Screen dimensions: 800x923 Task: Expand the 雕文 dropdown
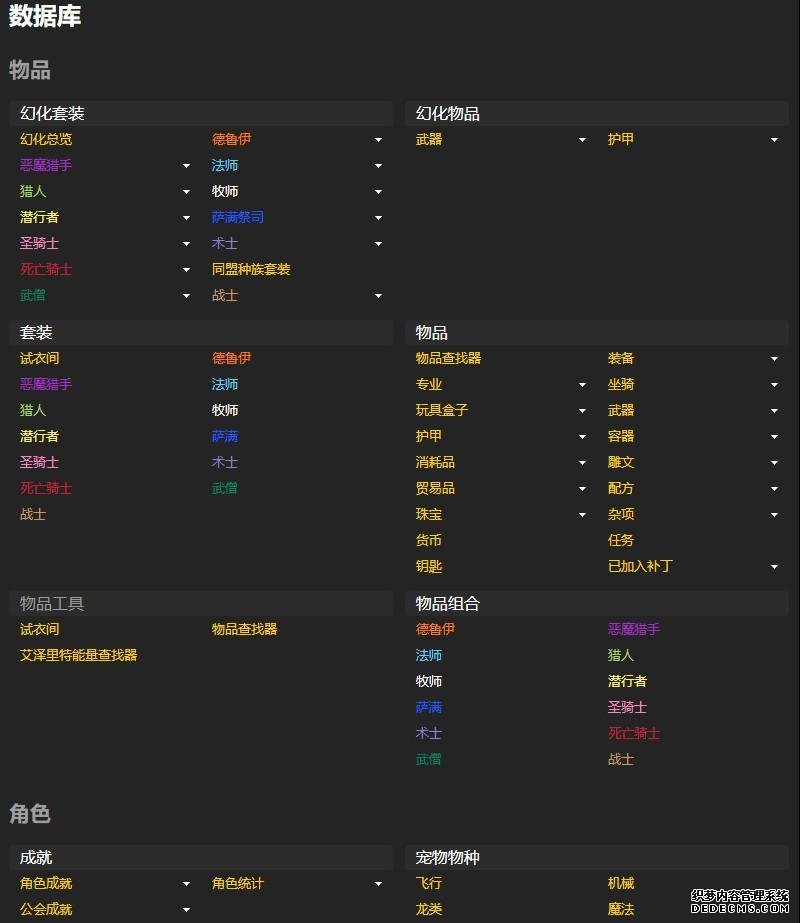coord(774,463)
